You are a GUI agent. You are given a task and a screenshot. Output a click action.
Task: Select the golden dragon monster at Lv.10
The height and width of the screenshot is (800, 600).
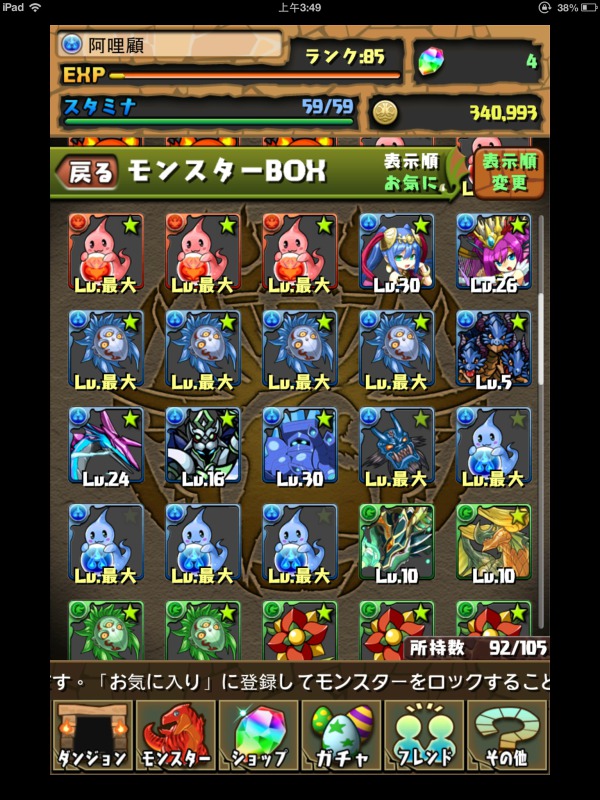tap(494, 543)
